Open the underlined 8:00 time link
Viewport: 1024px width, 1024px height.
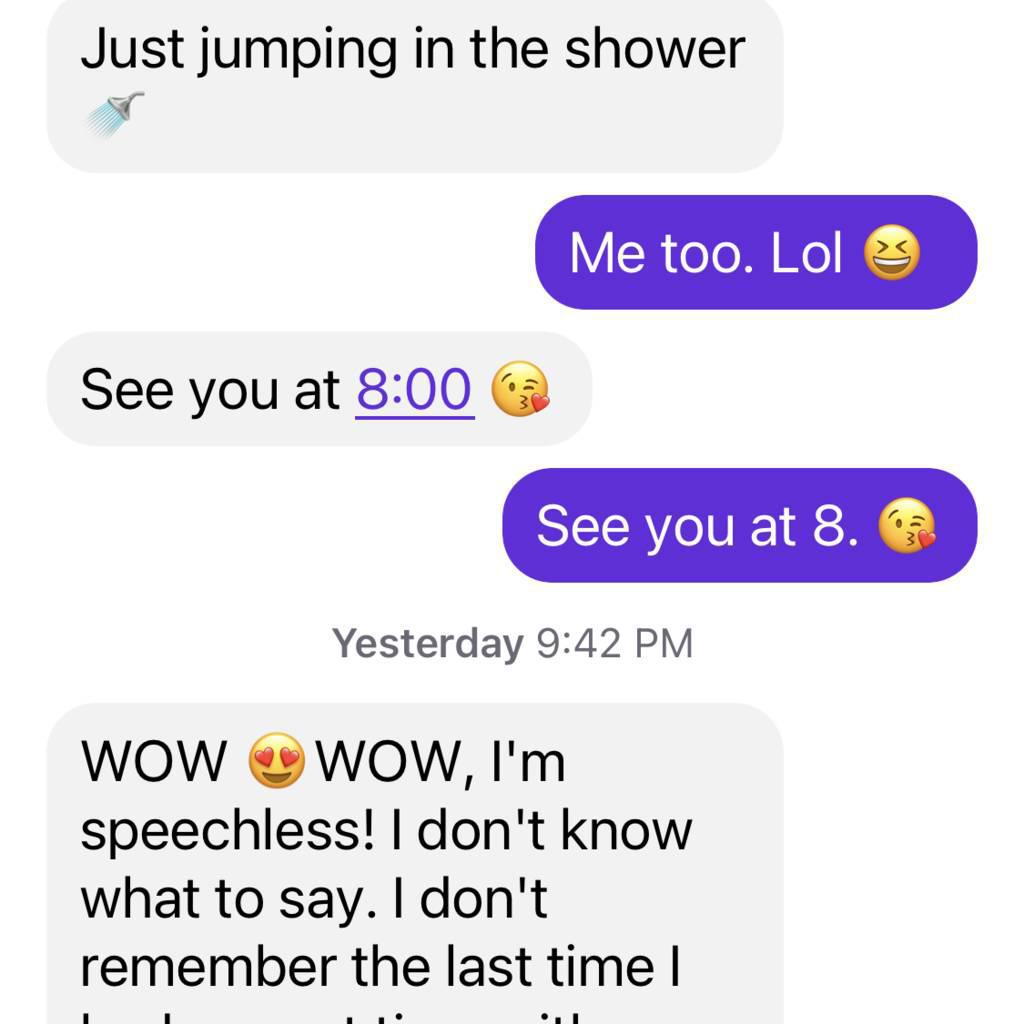click(414, 390)
